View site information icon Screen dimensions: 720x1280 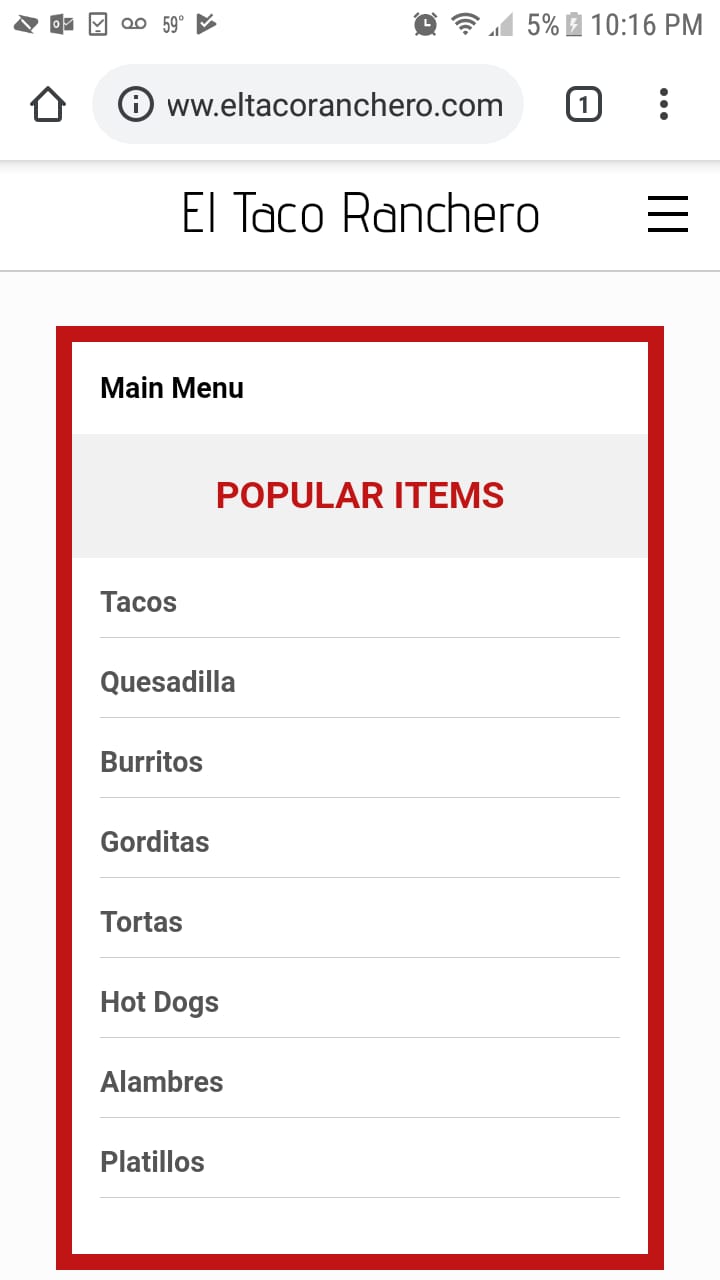135,104
